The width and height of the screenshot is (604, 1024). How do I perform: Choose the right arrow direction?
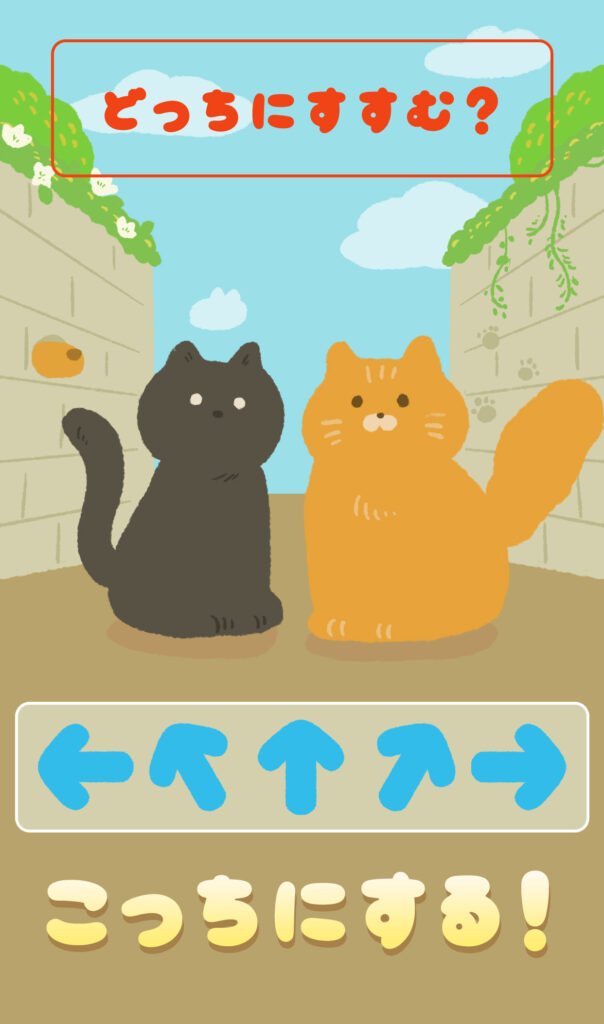tap(520, 767)
